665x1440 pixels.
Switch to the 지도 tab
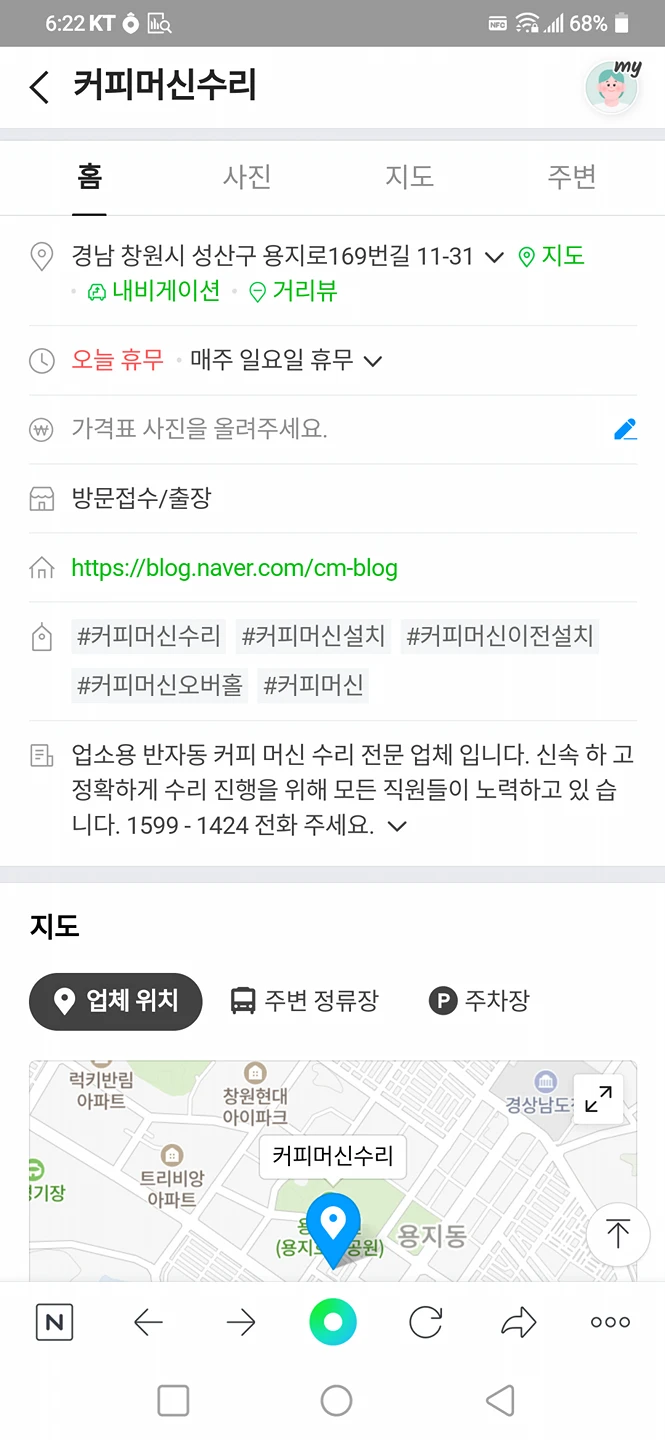409,177
